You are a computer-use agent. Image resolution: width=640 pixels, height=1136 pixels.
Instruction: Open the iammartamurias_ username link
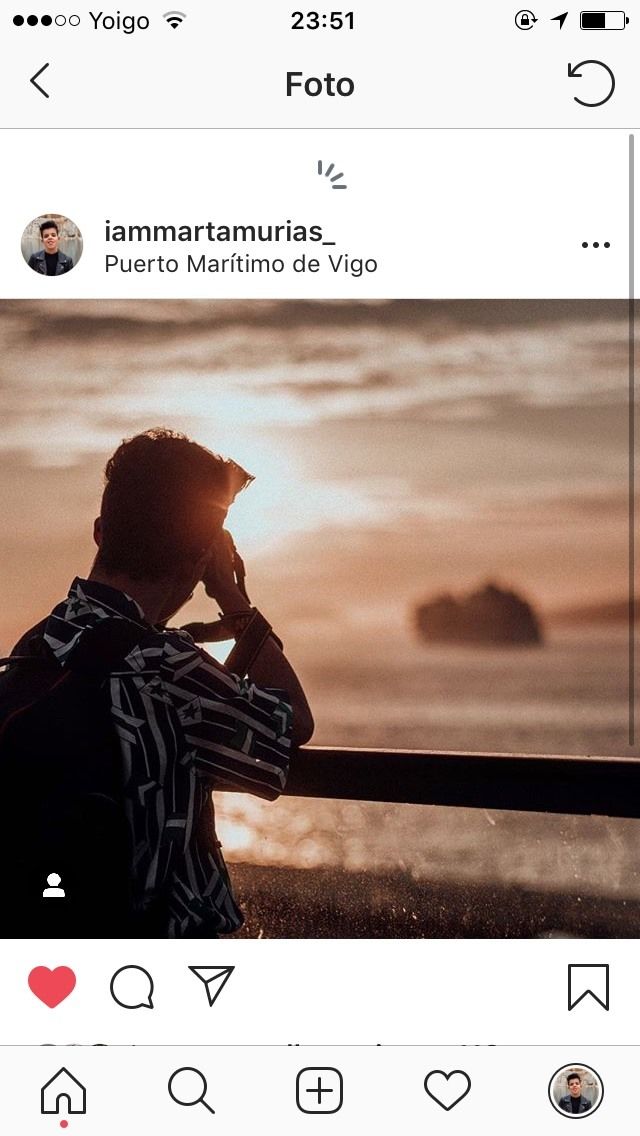click(219, 231)
